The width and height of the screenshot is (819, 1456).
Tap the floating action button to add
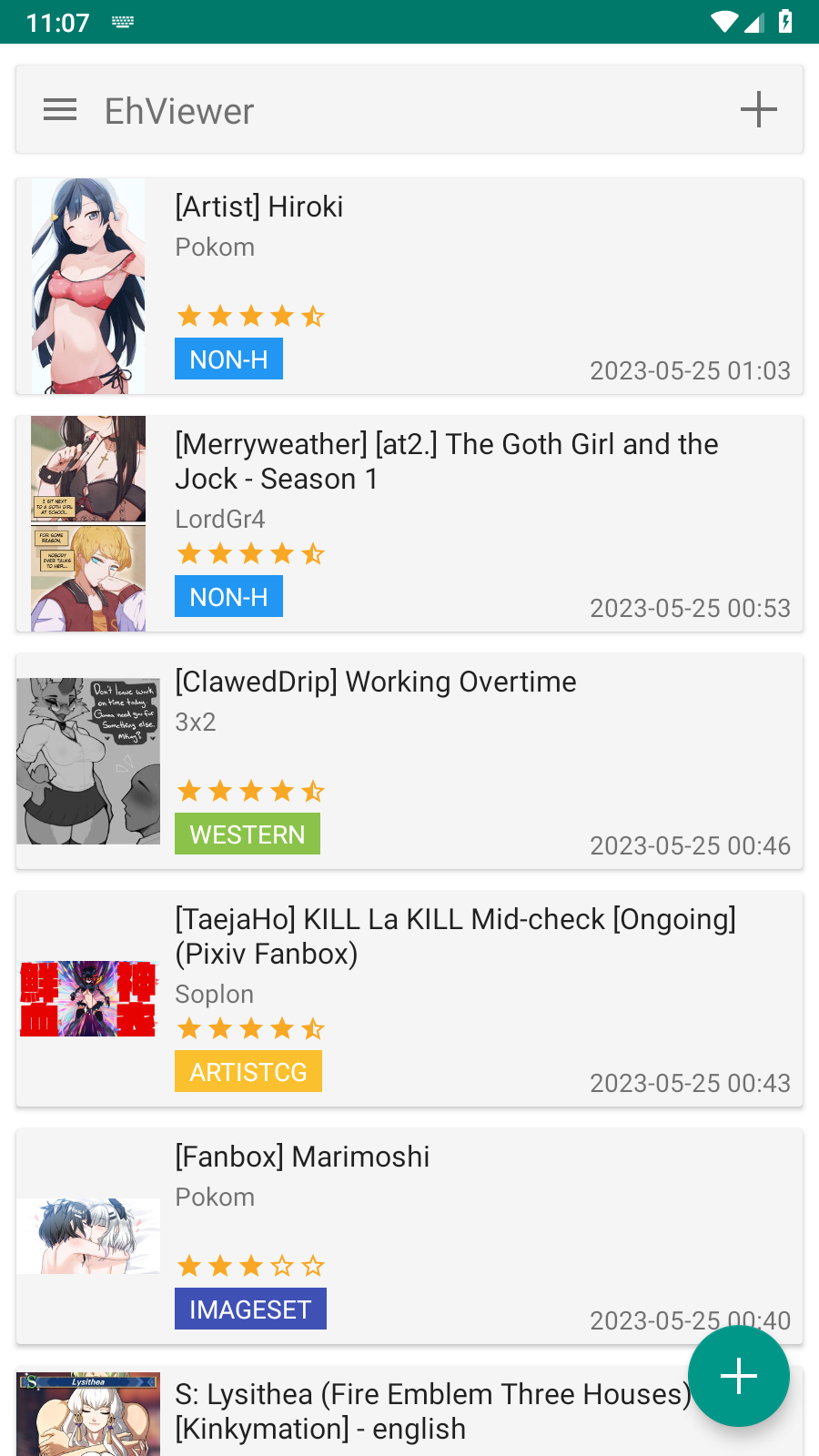[x=739, y=1376]
